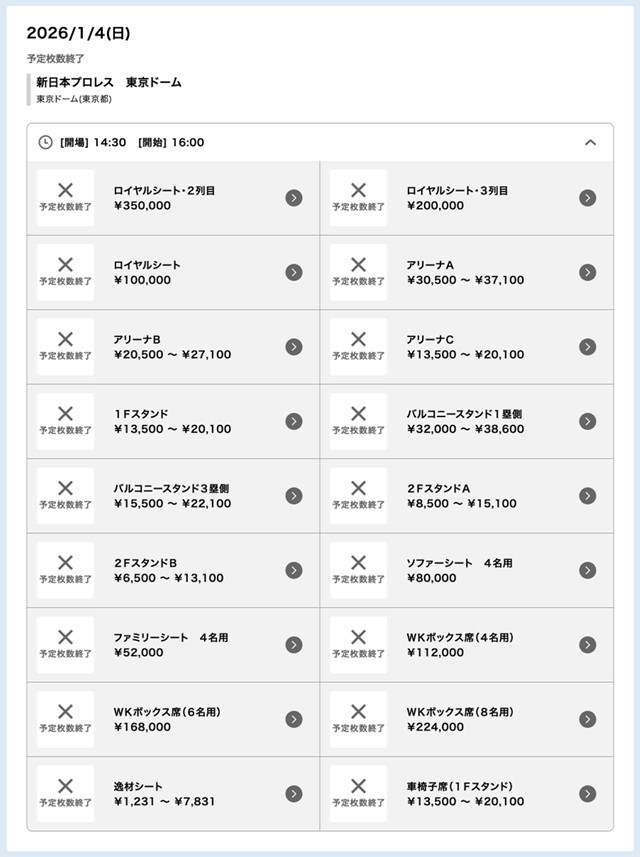This screenshot has width=640, height=857.
Task: Select WKボックス席(6名用) row
Action: 293,719
